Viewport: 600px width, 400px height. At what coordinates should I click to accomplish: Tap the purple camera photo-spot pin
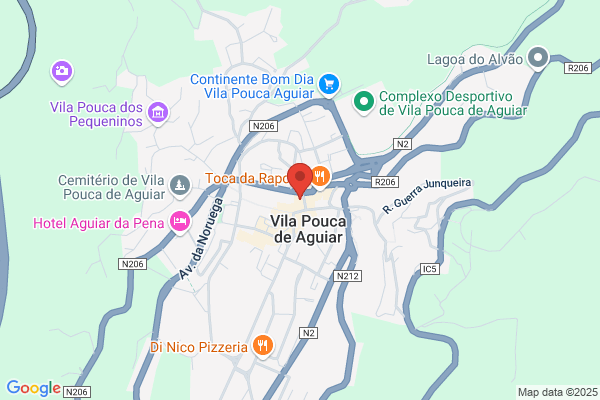tap(62, 72)
